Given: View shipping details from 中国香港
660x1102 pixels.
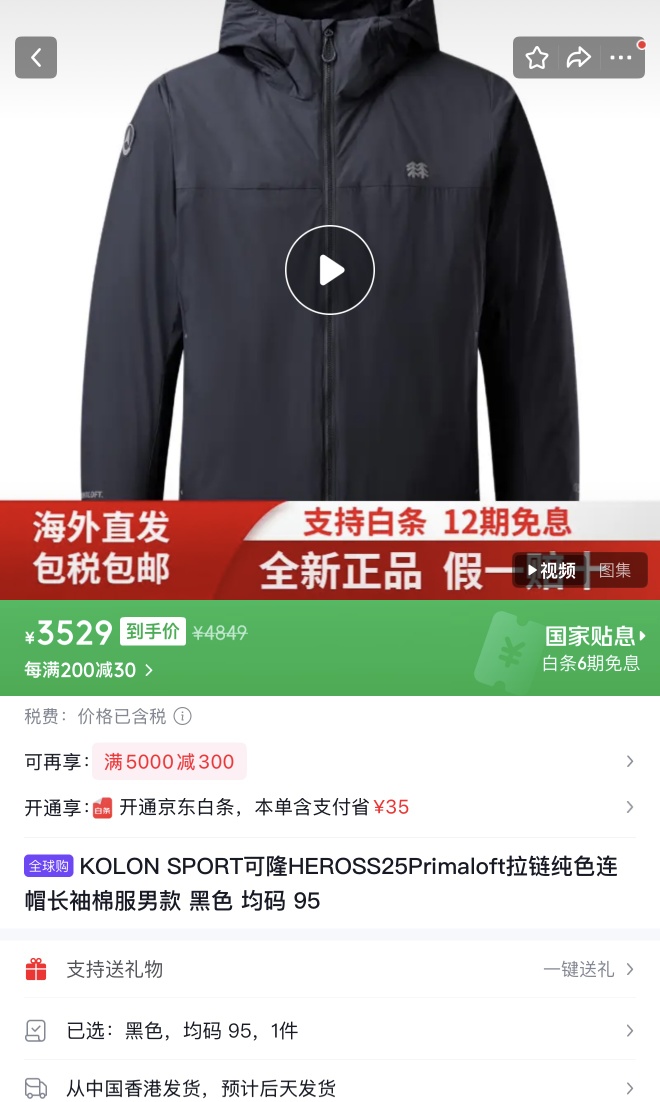Looking at the screenshot, I should pyautogui.click(x=330, y=1088).
